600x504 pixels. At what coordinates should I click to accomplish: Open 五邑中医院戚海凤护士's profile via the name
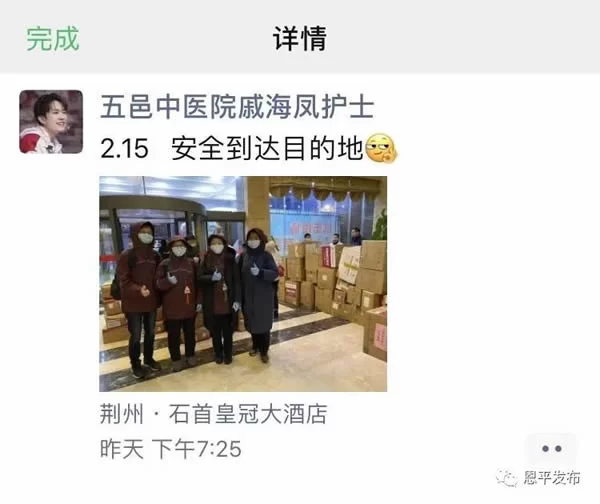[x=238, y=106]
